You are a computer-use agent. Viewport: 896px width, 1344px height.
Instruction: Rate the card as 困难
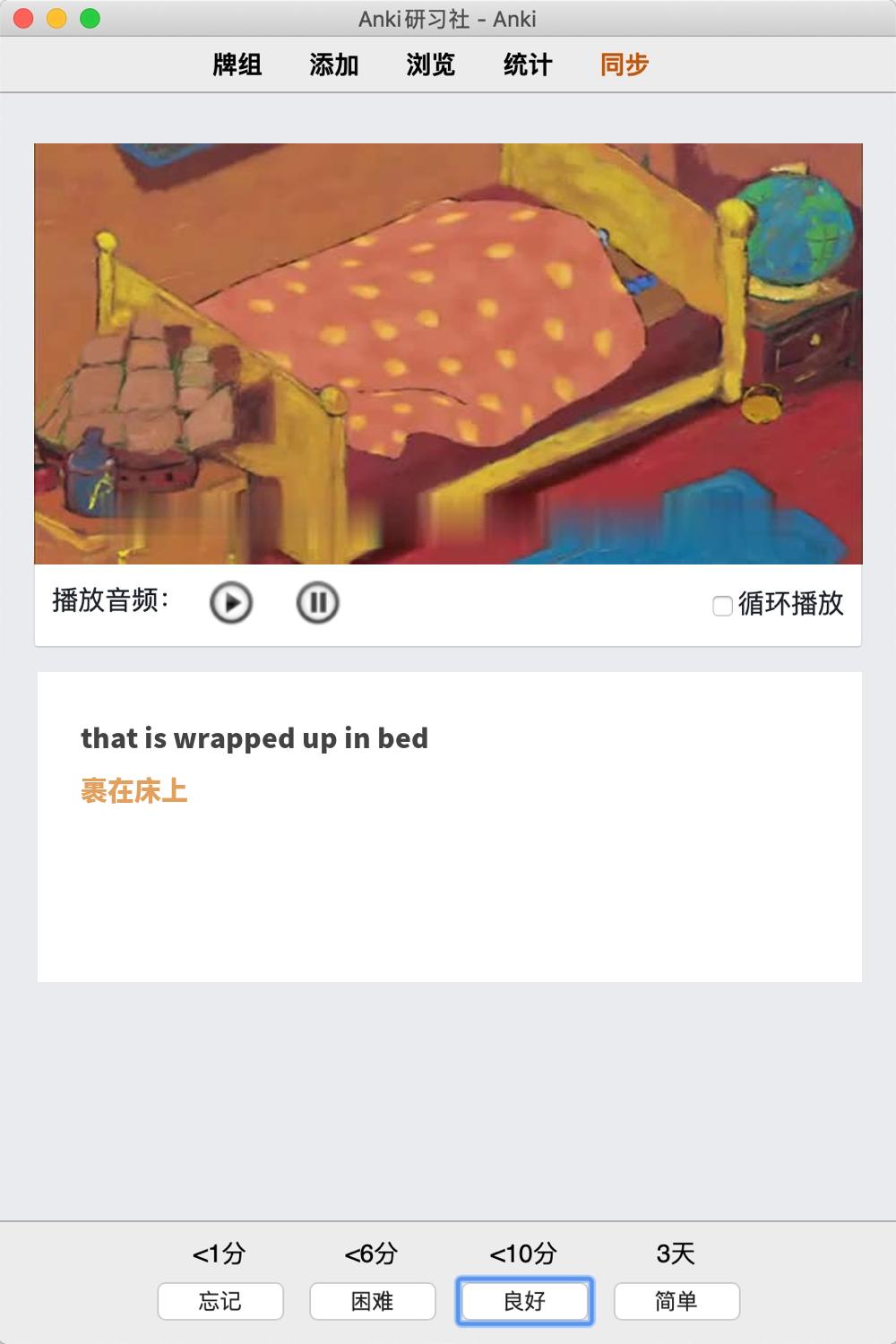[x=373, y=1301]
